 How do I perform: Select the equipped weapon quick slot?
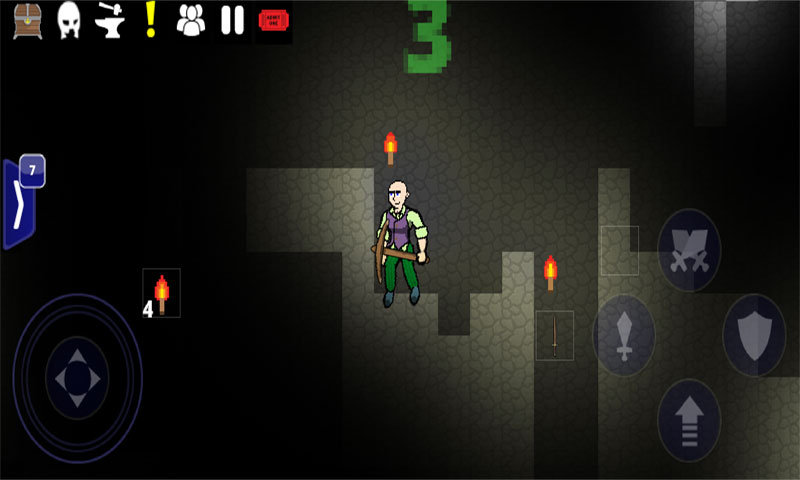[x=555, y=335]
